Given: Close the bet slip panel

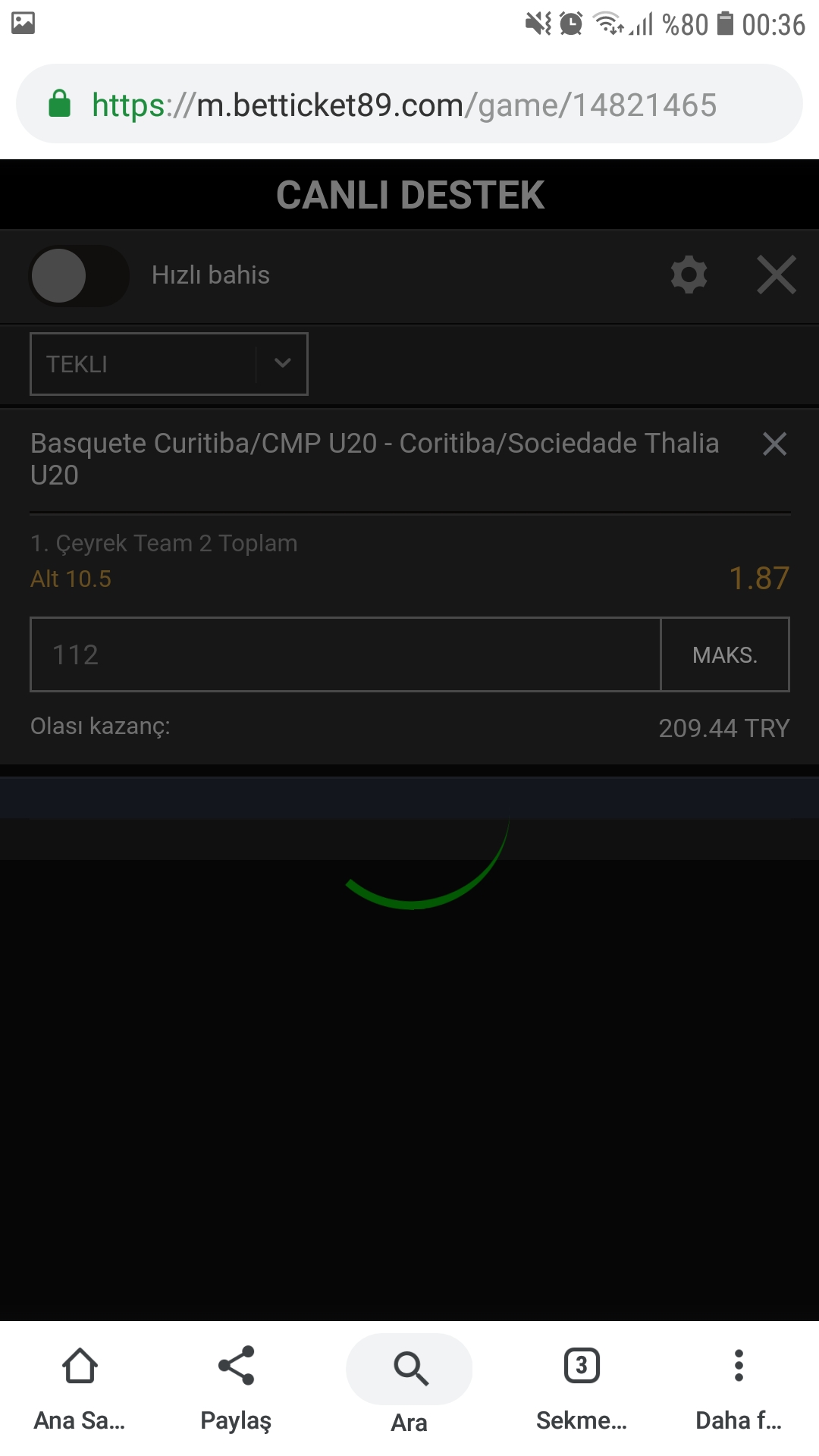Looking at the screenshot, I should tap(777, 275).
